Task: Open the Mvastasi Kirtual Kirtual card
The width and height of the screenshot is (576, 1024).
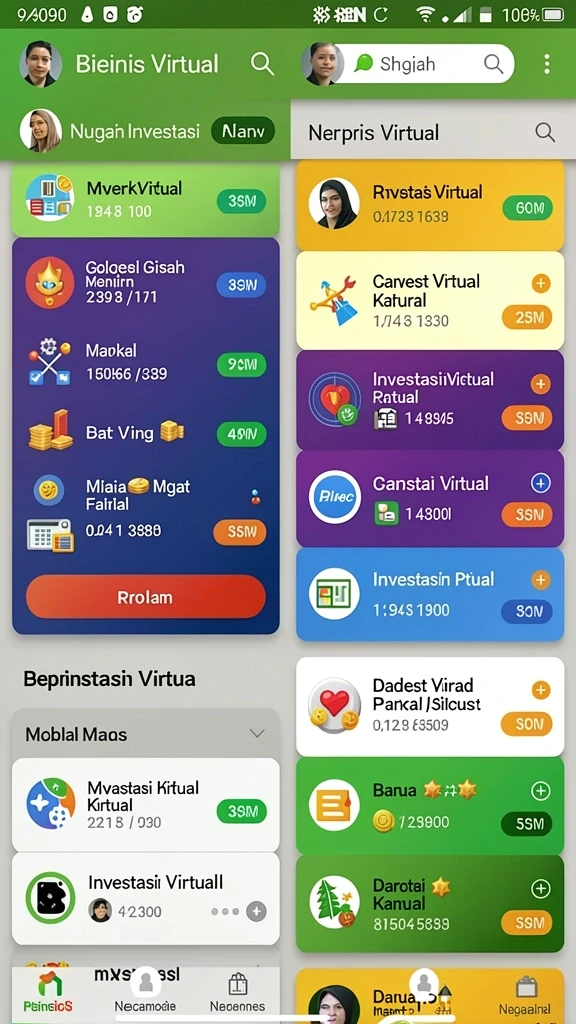Action: 146,805
